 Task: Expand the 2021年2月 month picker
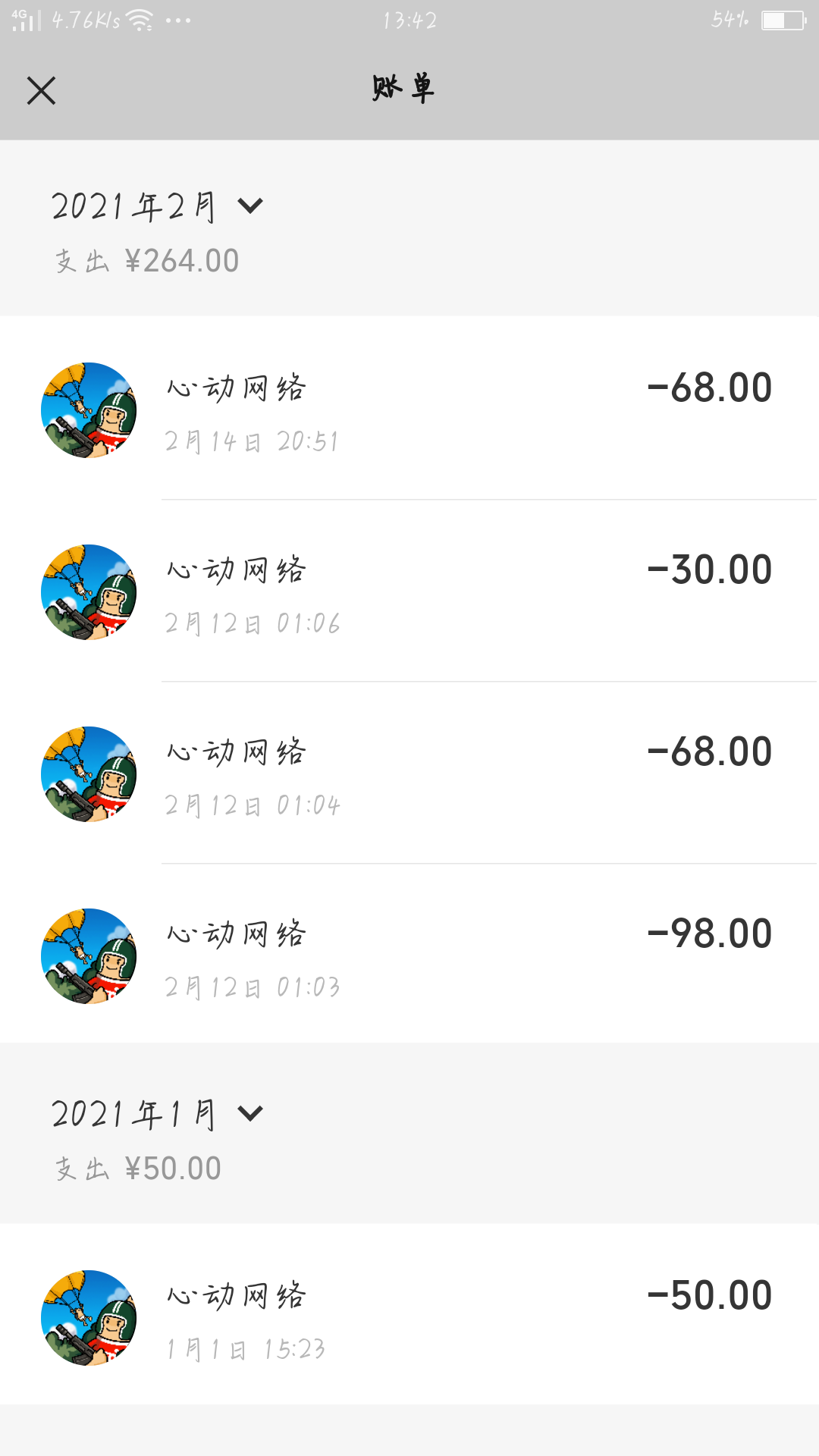pyautogui.click(x=157, y=206)
